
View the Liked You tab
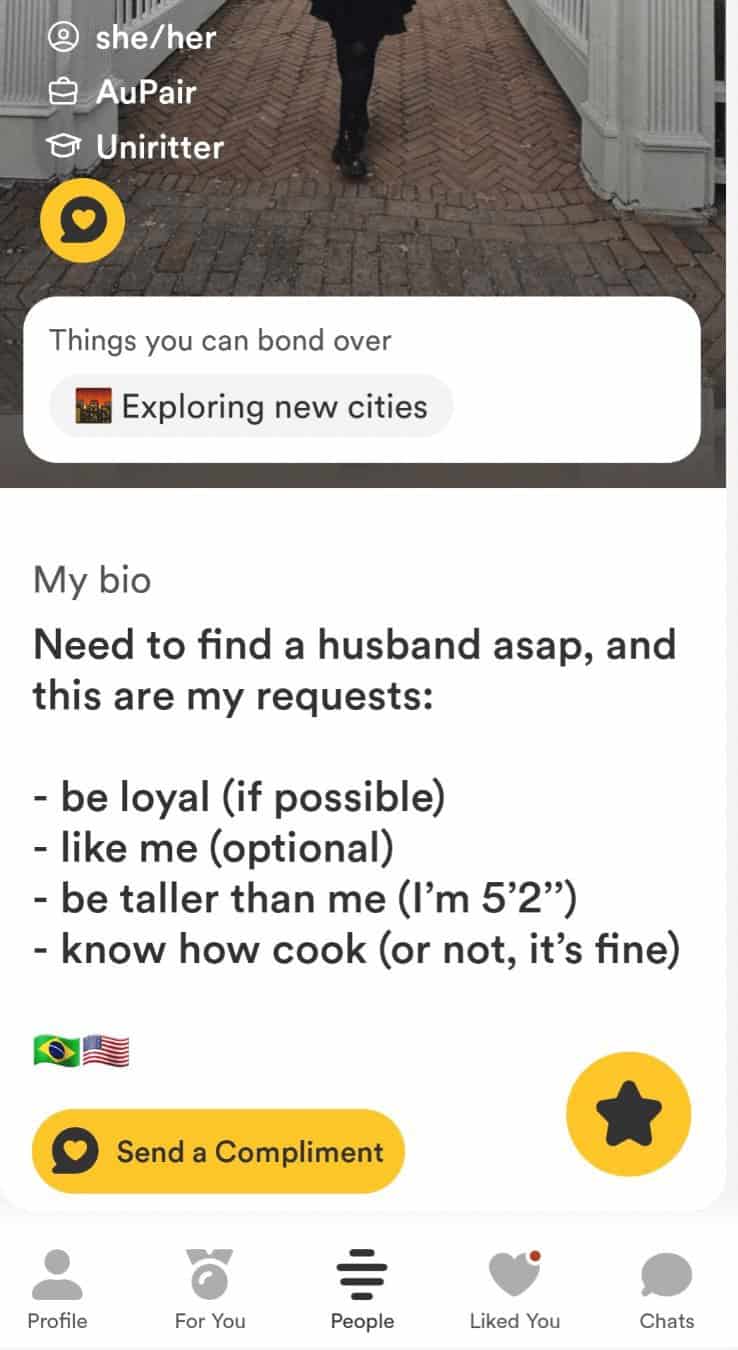tap(515, 1289)
